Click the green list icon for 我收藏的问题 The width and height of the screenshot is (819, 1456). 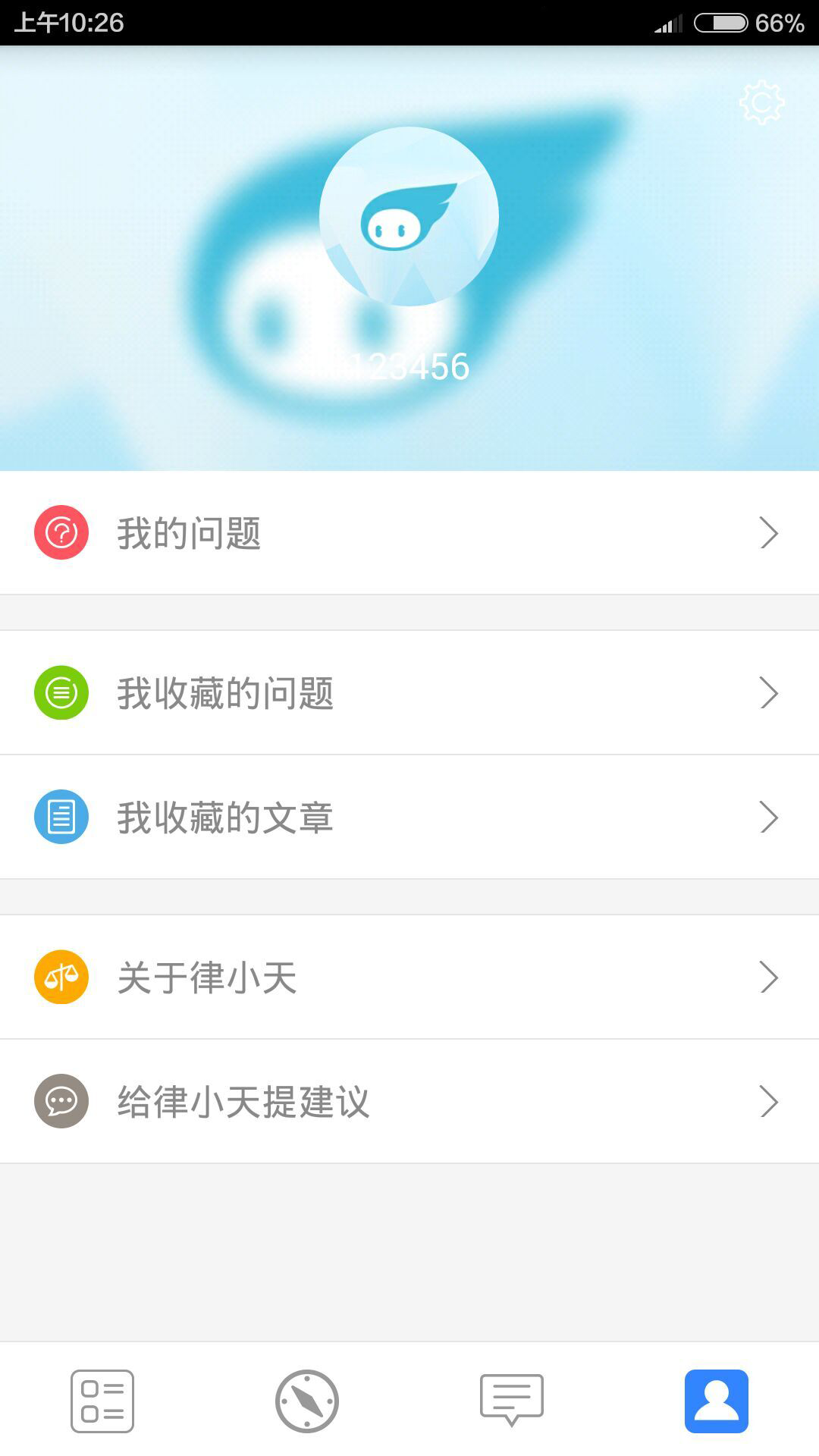(x=60, y=692)
